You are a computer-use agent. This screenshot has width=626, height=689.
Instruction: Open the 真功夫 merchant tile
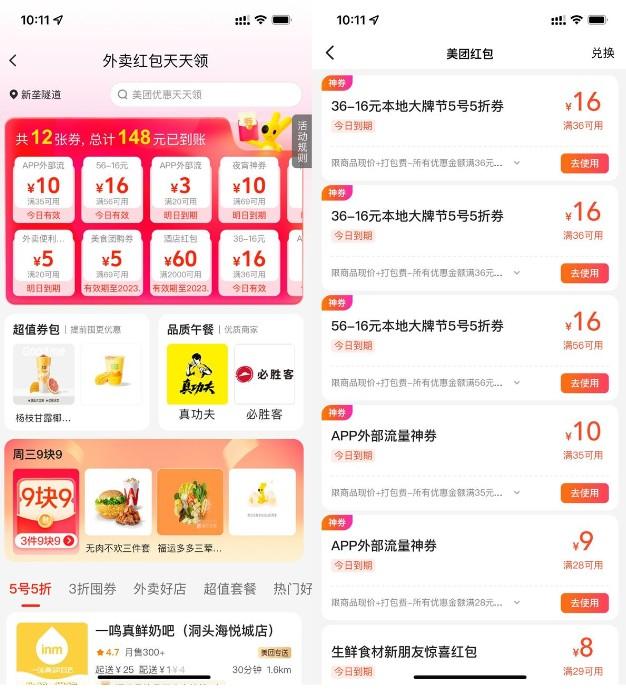[196, 383]
